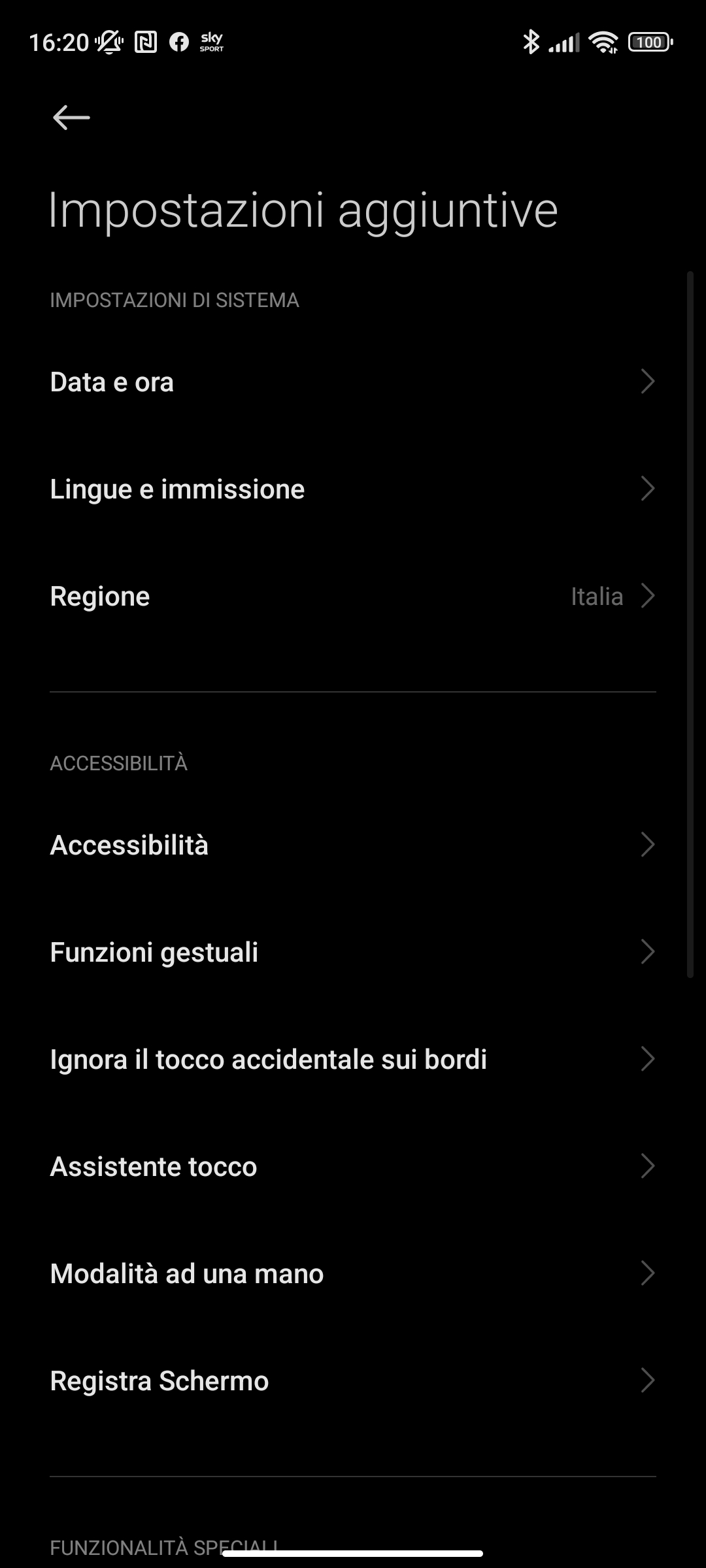Image resolution: width=706 pixels, height=1568 pixels.
Task: Select Ignora il tocco accidentale sui bordi
Action: click(x=352, y=1060)
